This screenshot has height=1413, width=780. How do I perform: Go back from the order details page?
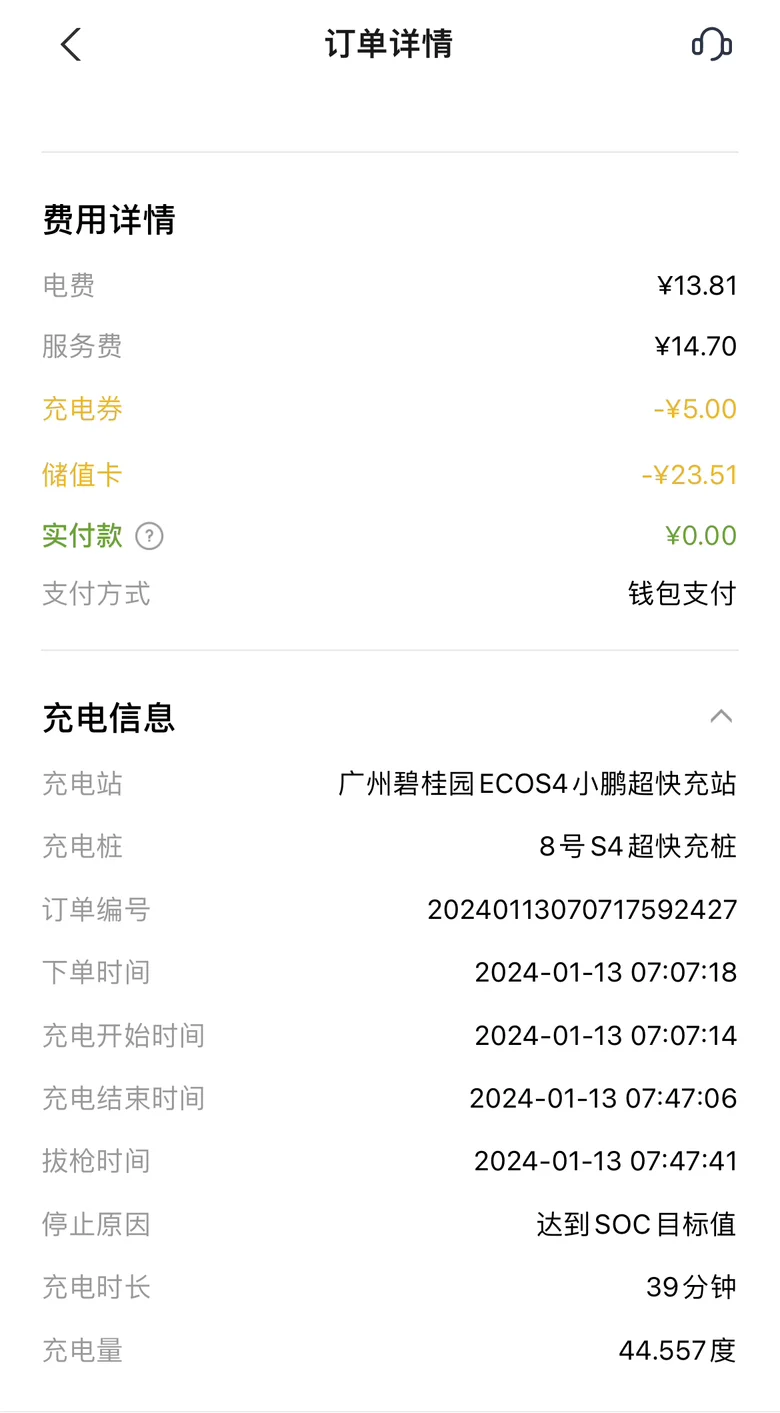[70, 44]
